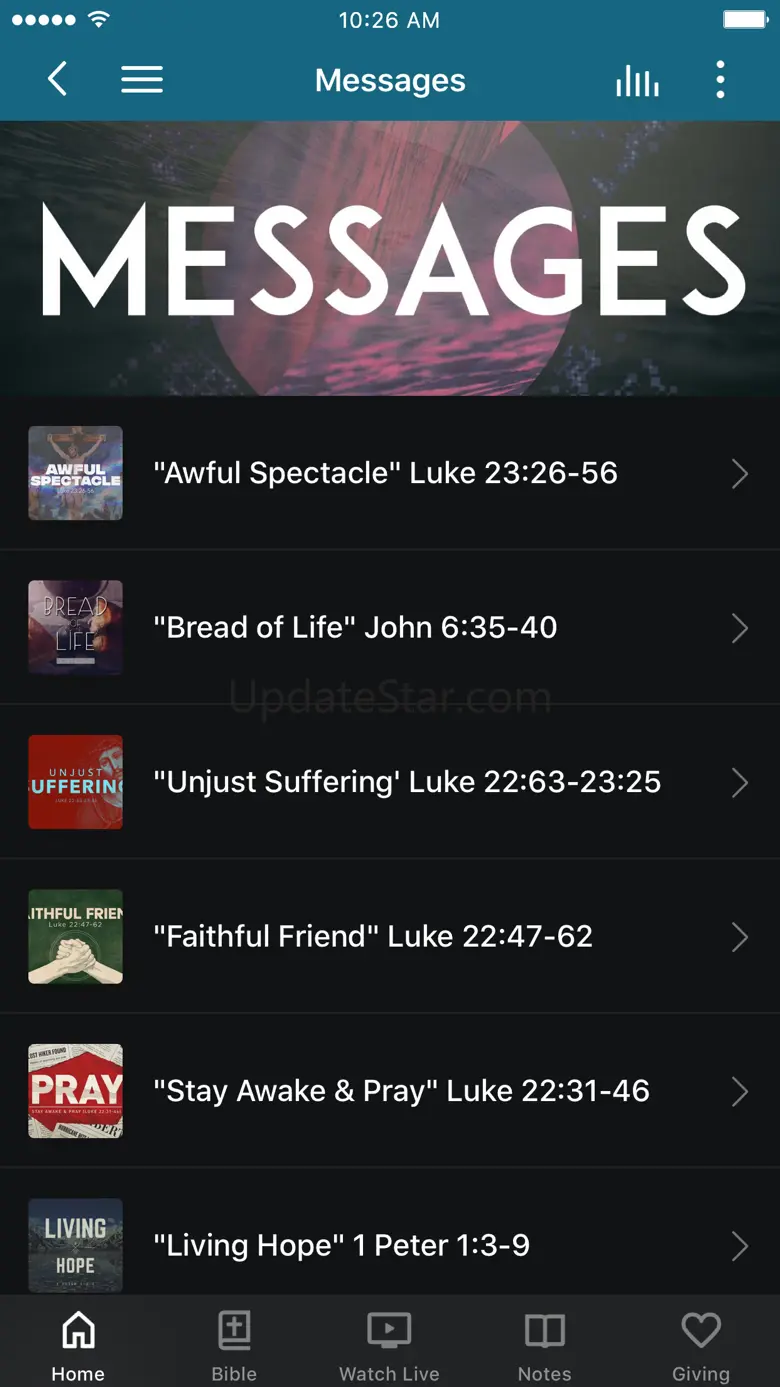Go back using the header arrow
This screenshot has height=1387, width=780.
[58, 80]
